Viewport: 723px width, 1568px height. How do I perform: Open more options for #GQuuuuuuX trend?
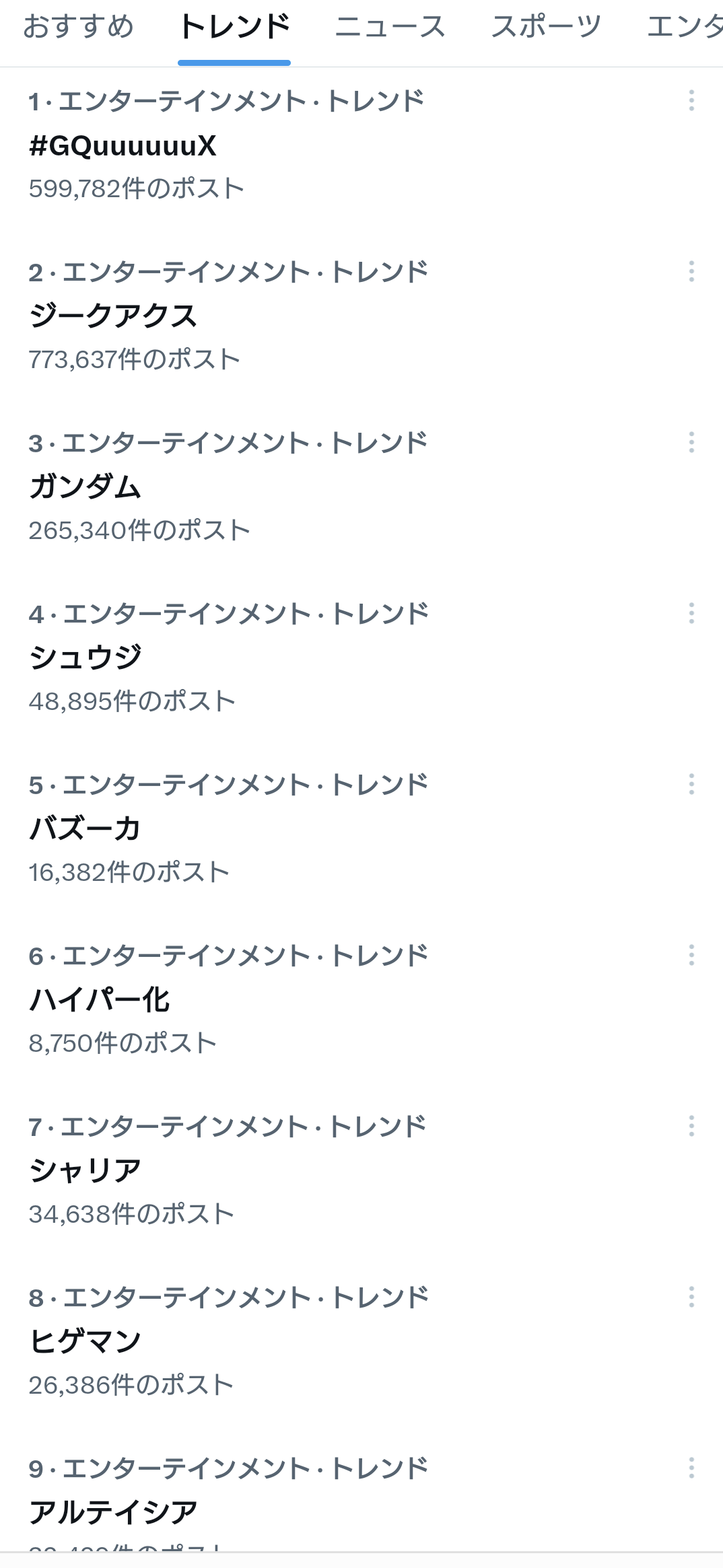tap(691, 100)
